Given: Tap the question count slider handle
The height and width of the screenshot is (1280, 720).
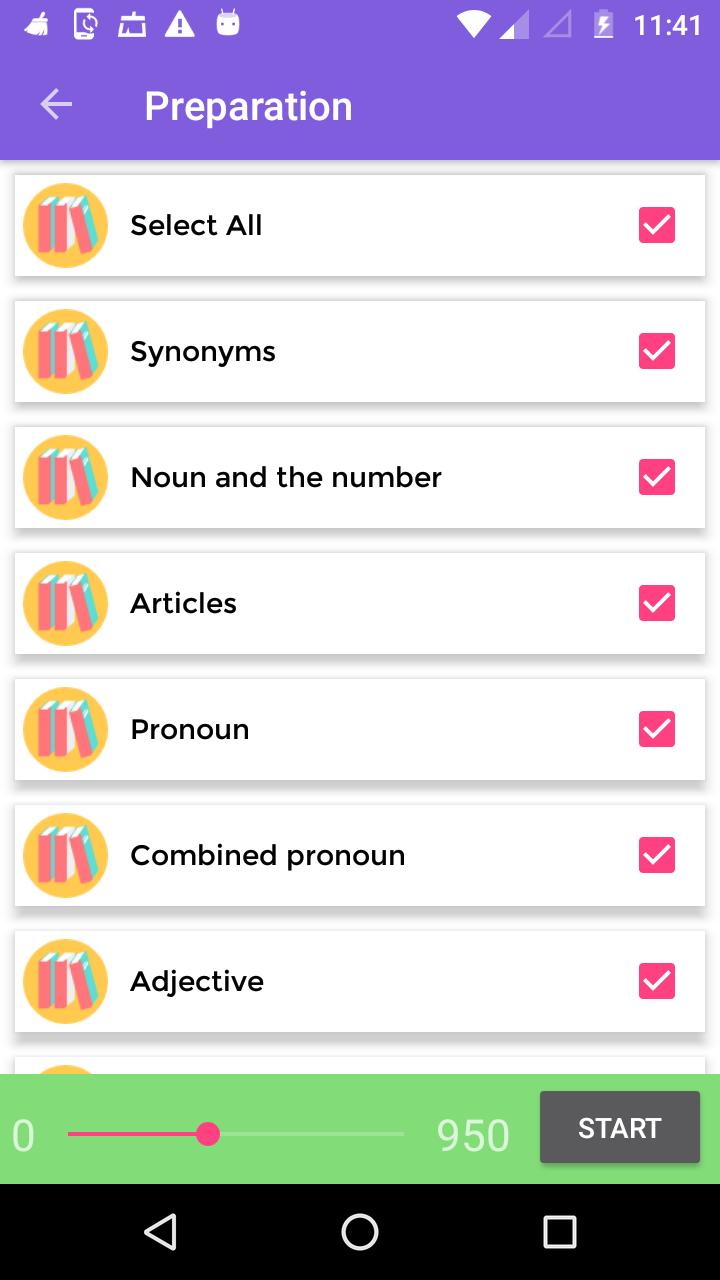Looking at the screenshot, I should click(x=208, y=1134).
